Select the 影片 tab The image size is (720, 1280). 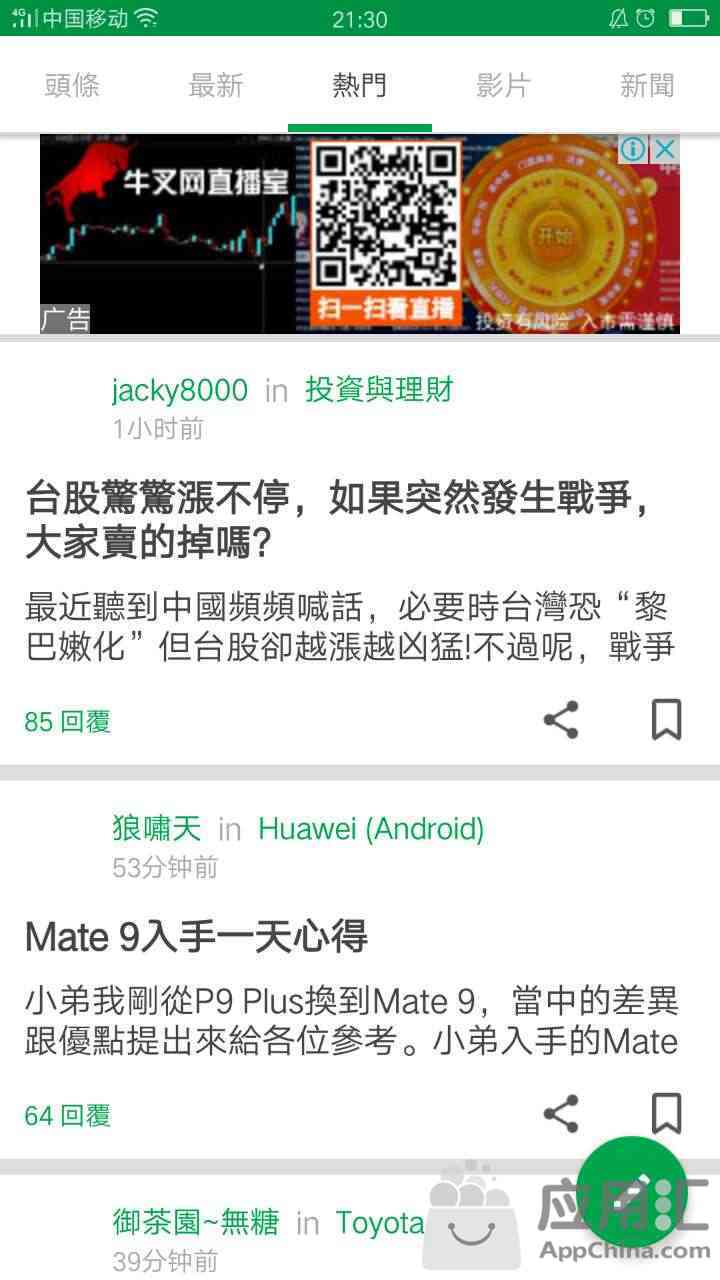pyautogui.click(x=503, y=86)
